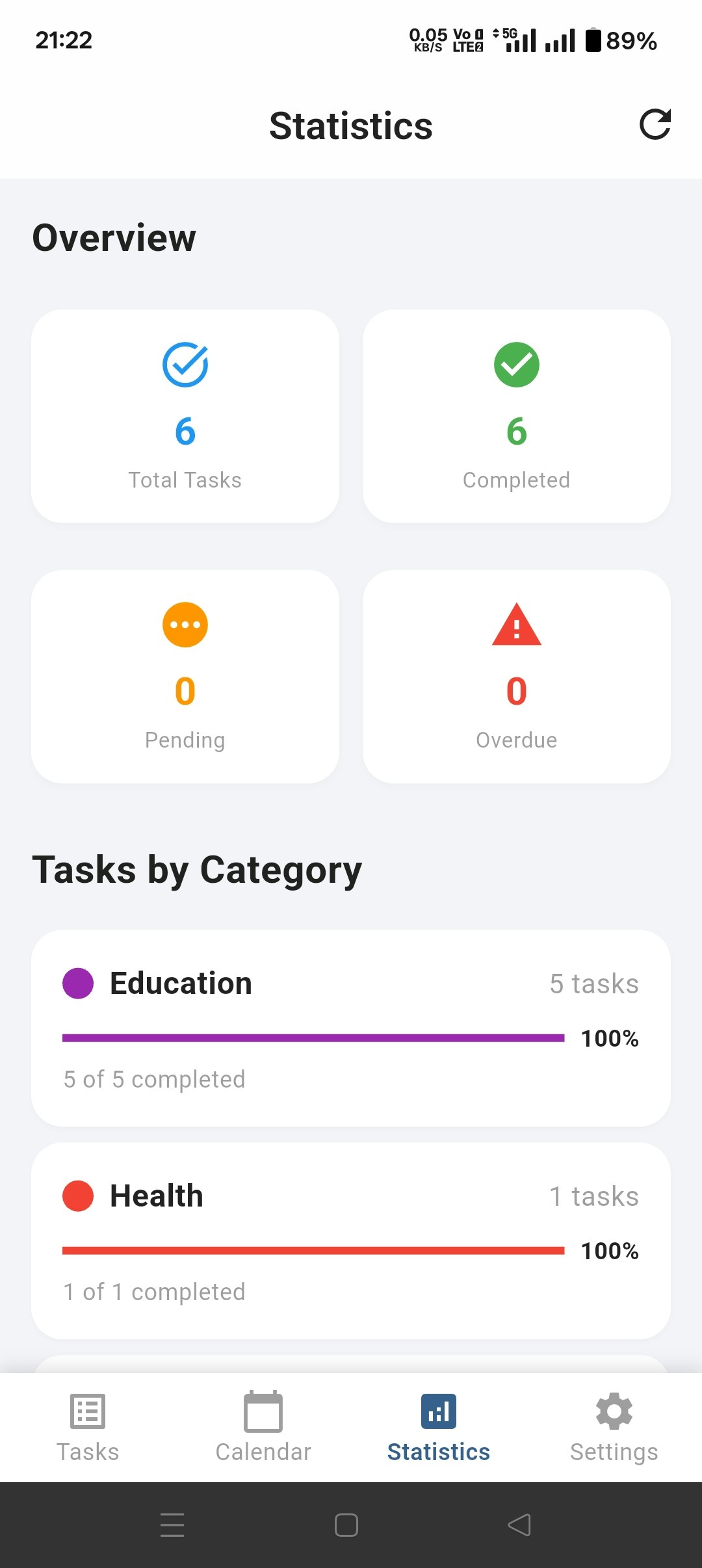This screenshot has width=702, height=1568.
Task: Open the Completed tasks card
Action: (516, 416)
